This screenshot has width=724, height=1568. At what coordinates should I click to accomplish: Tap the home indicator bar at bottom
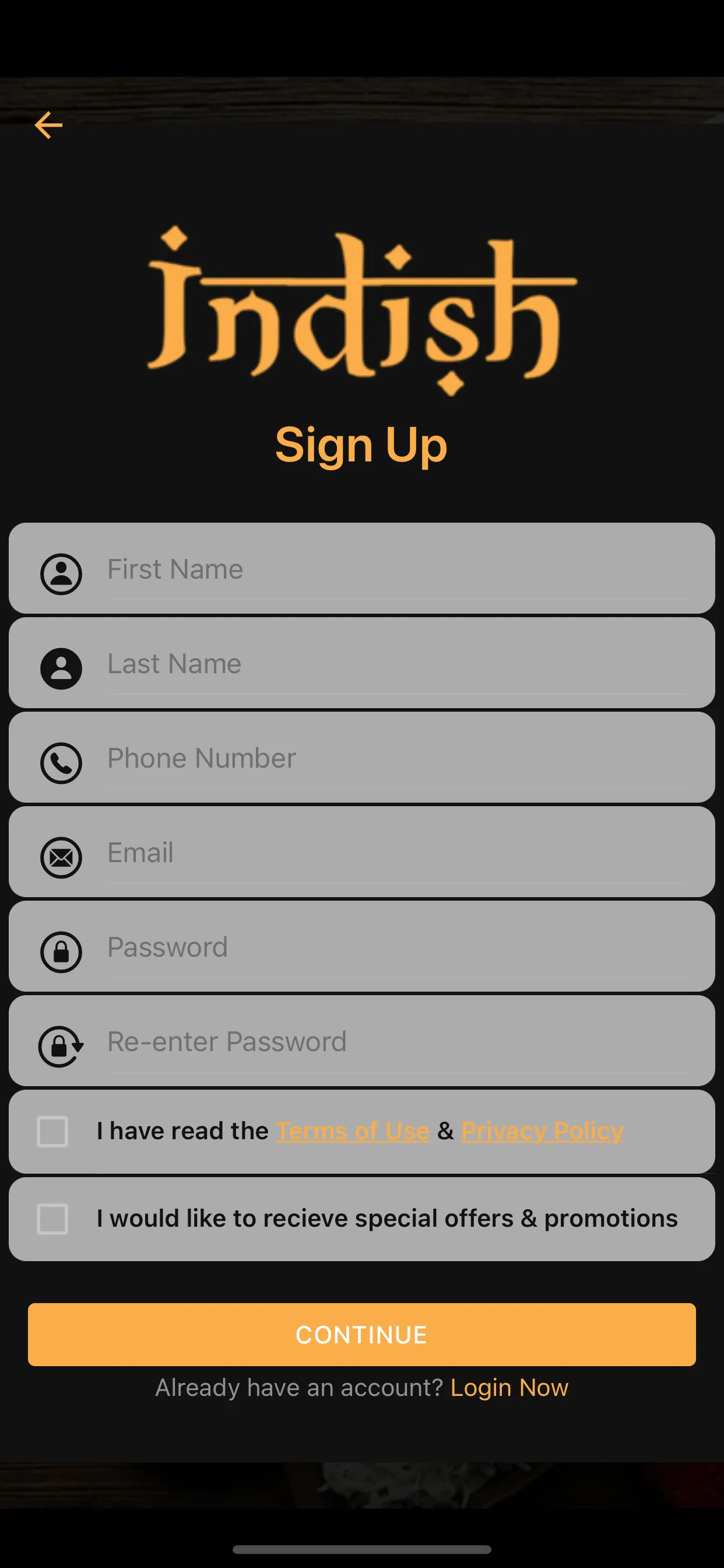pos(362,1549)
